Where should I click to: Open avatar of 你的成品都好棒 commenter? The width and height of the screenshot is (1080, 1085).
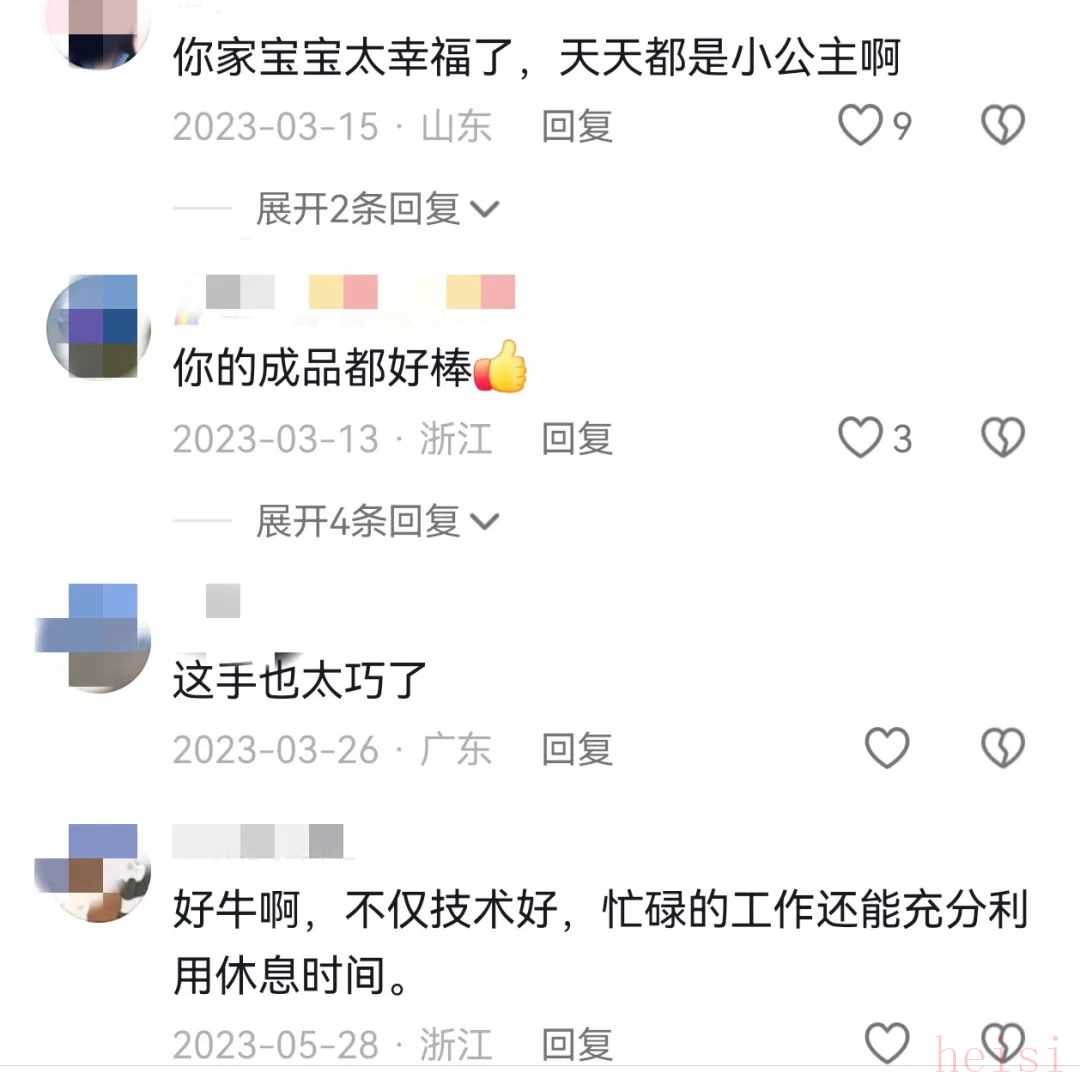tap(98, 327)
